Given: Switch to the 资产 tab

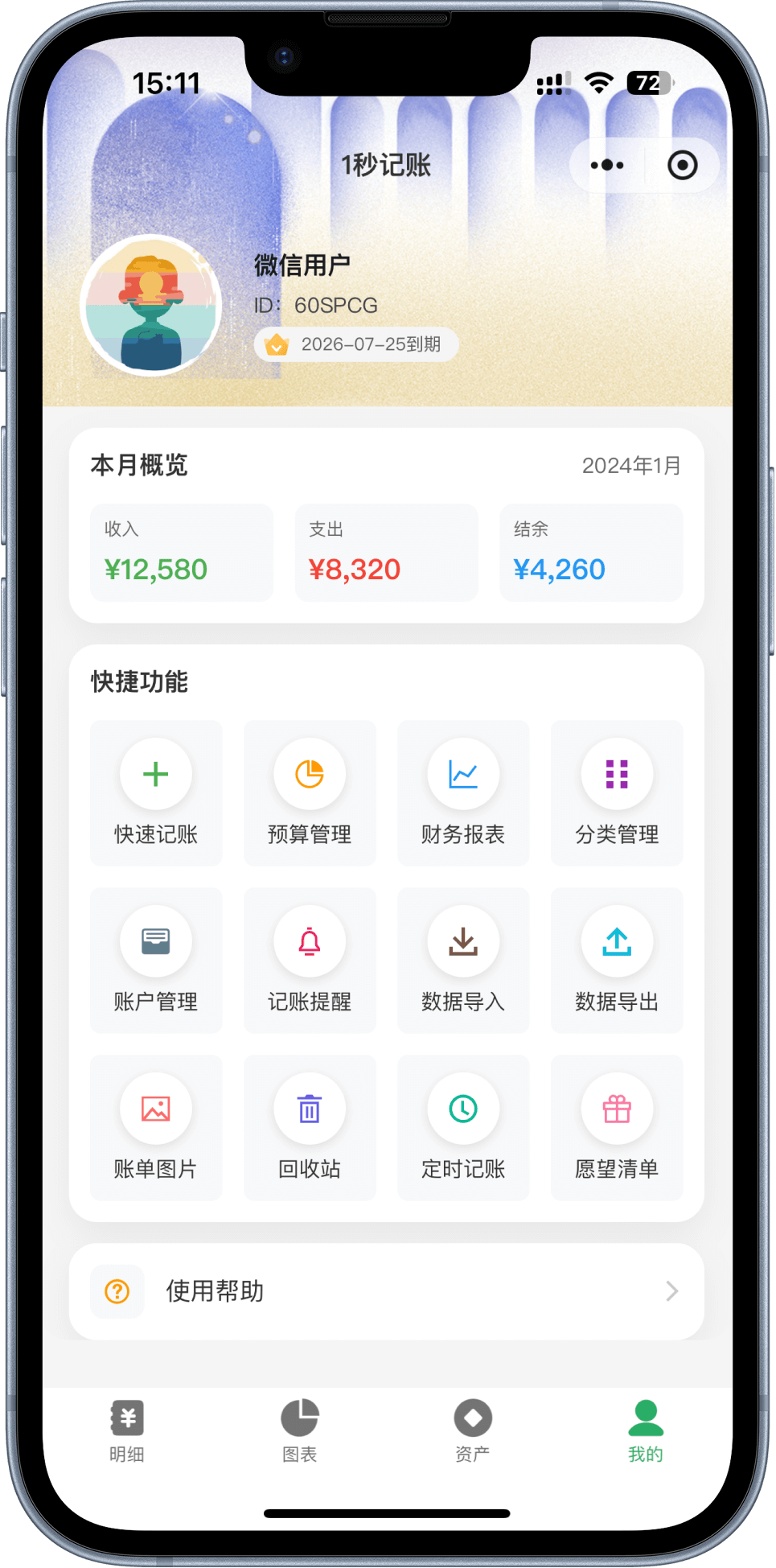Looking at the screenshot, I should click(473, 1431).
